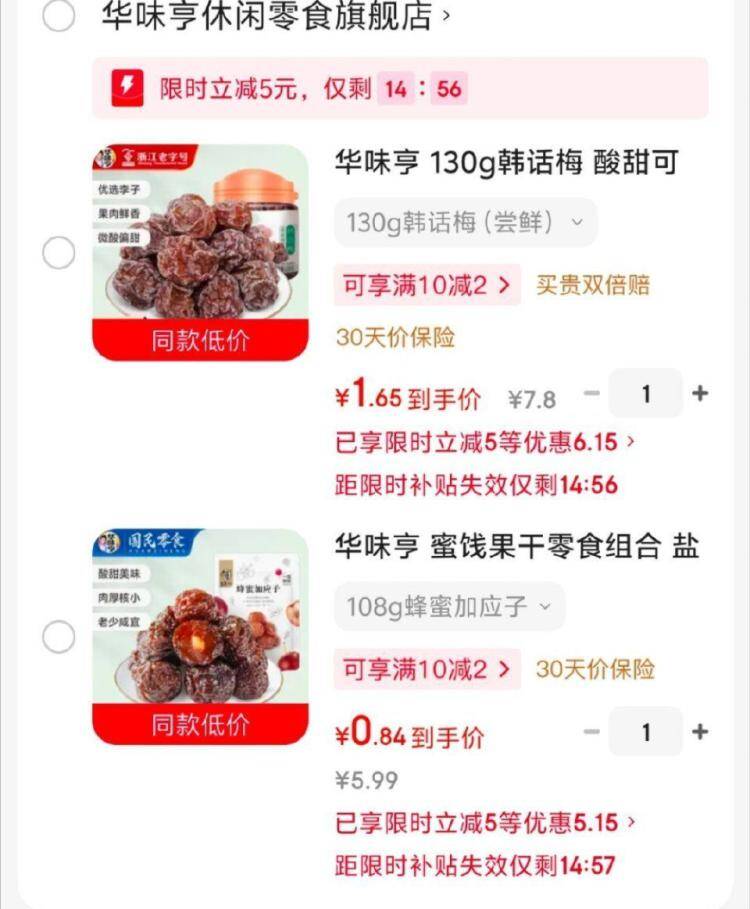Screen dimensions: 750x909
Task: Decrease quantity of 蜜饯果干零食组合
Action: (x=591, y=732)
